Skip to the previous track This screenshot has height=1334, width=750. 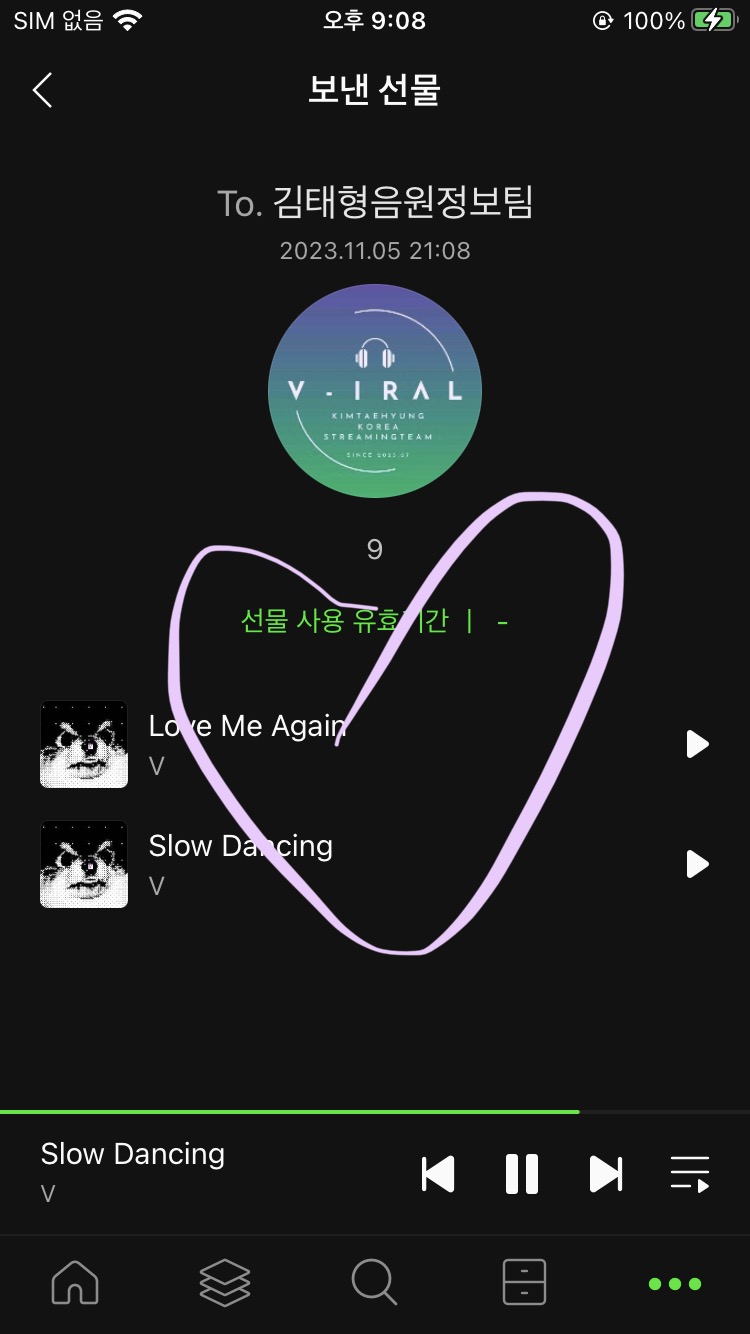point(438,1174)
